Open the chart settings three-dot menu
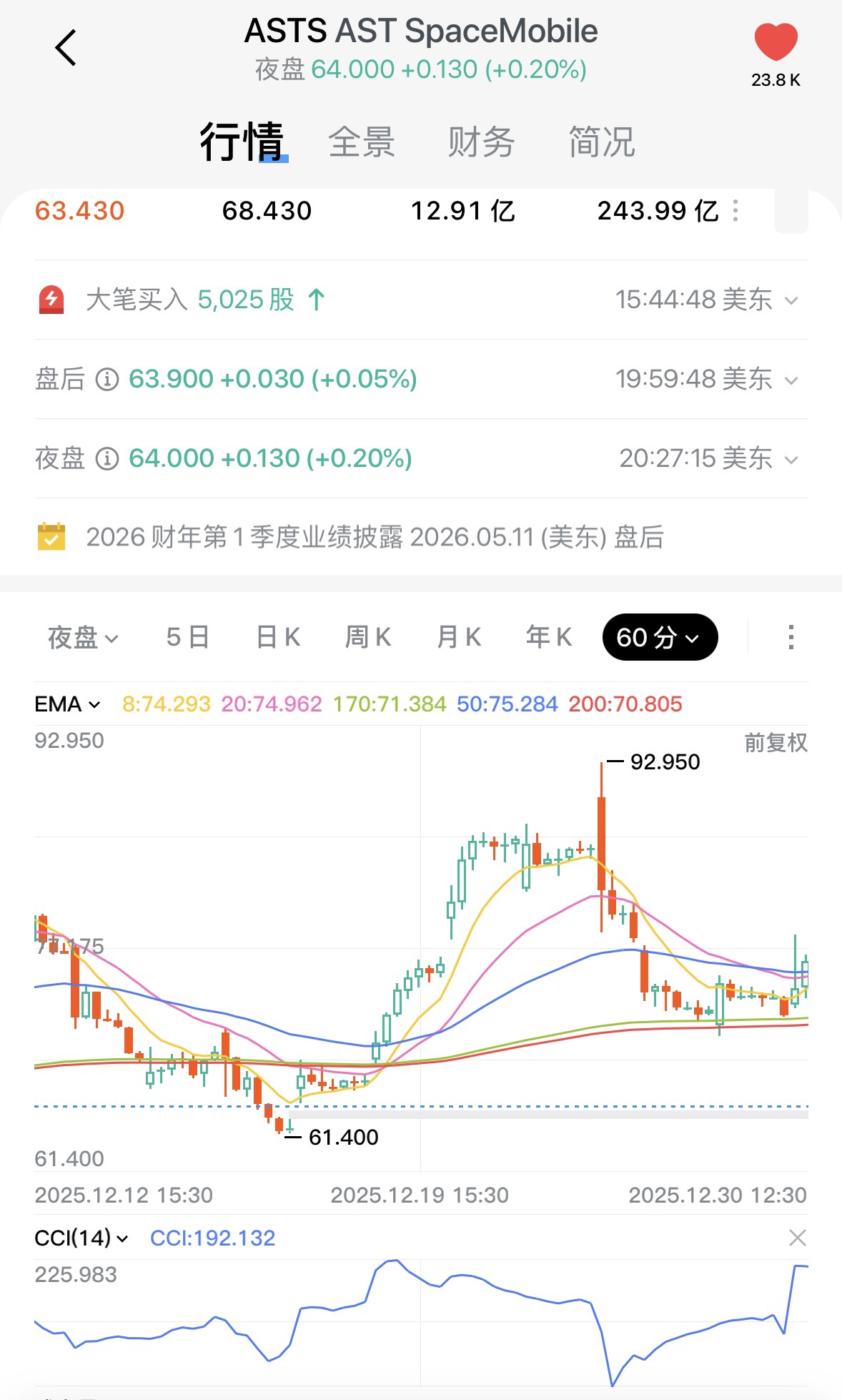The image size is (842, 1400). [791, 637]
